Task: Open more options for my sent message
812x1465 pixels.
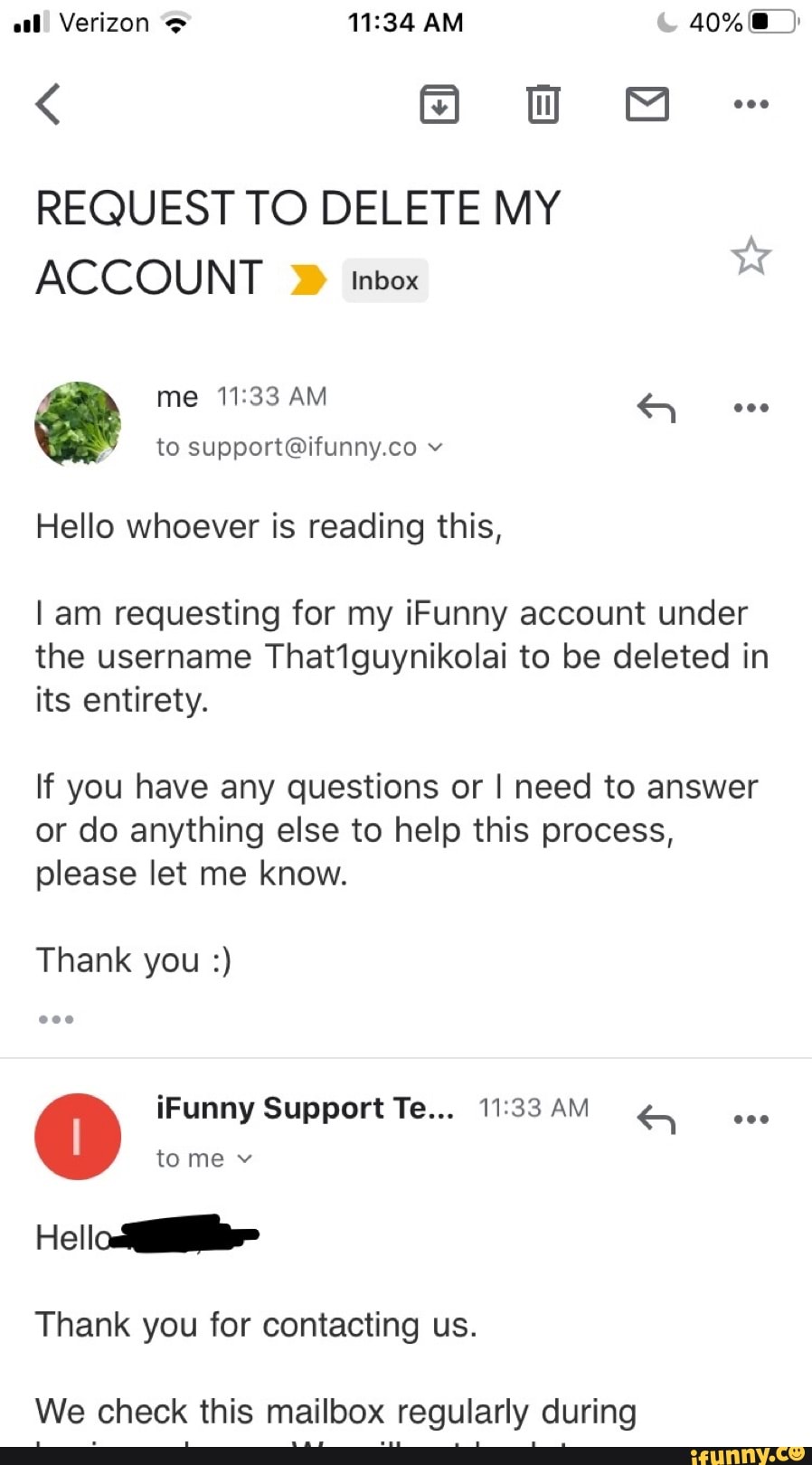Action: click(751, 409)
